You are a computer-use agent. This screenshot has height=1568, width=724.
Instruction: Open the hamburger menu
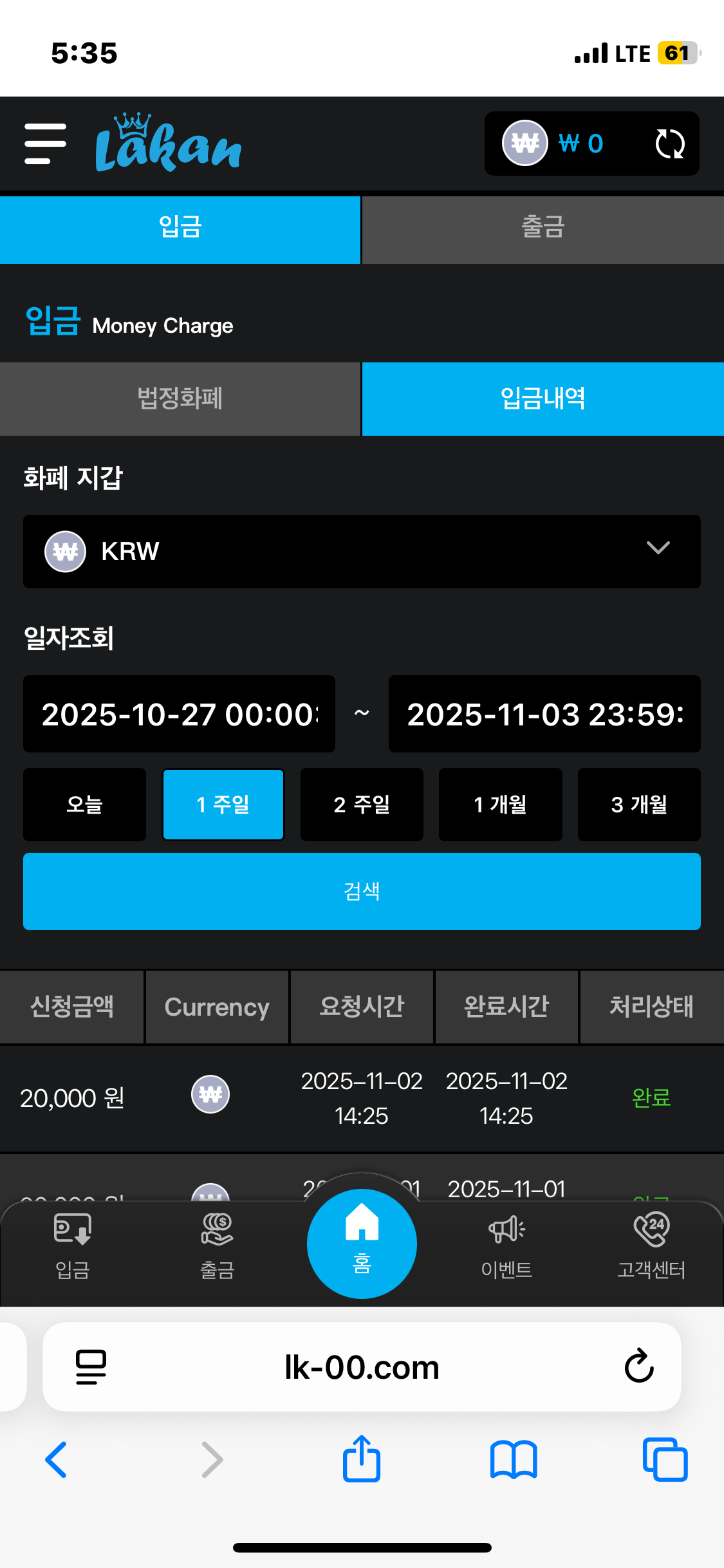tap(45, 144)
